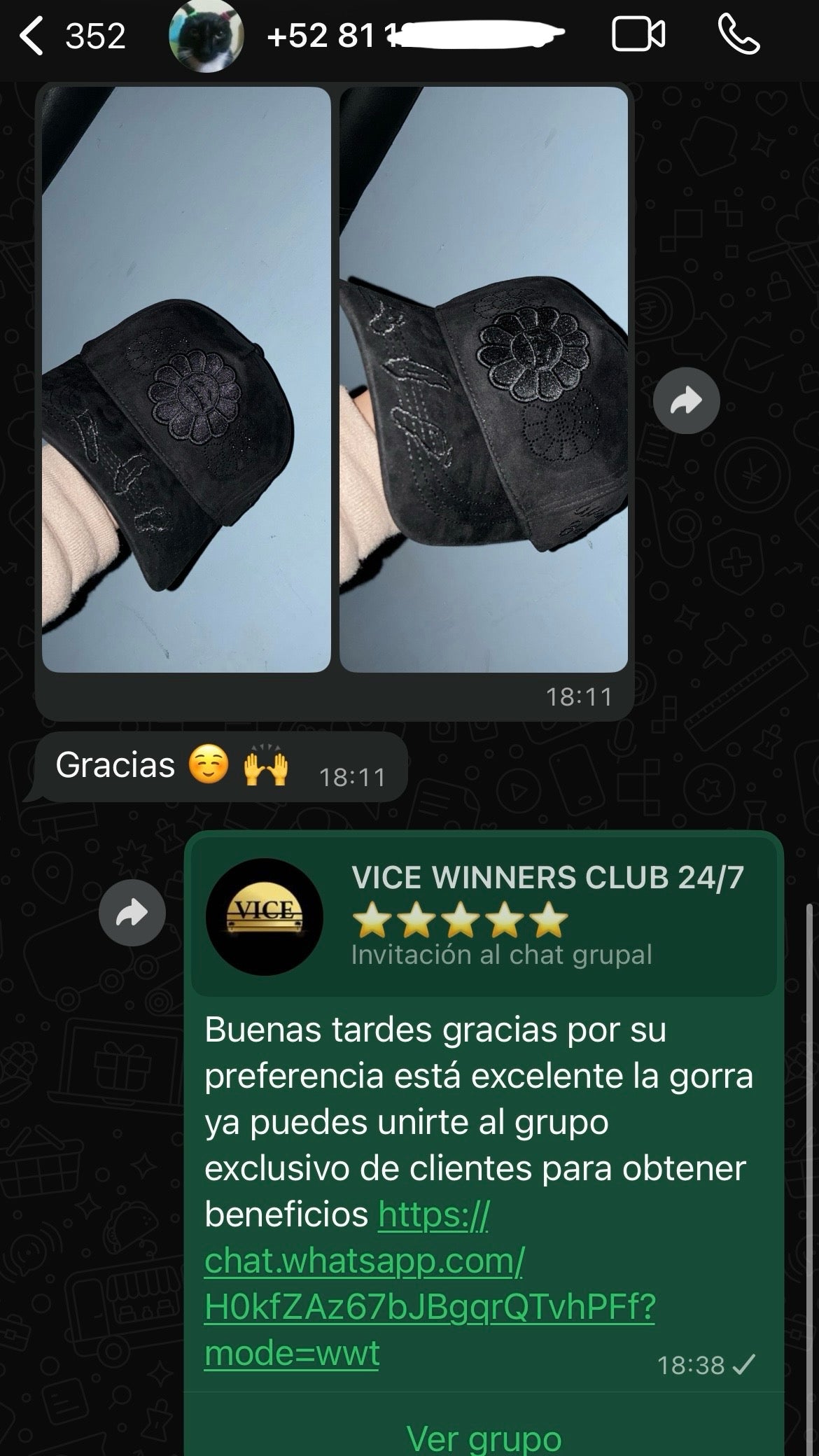Viewport: 819px width, 1456px height.
Task: Go back to the chats list
Action: coord(71,36)
